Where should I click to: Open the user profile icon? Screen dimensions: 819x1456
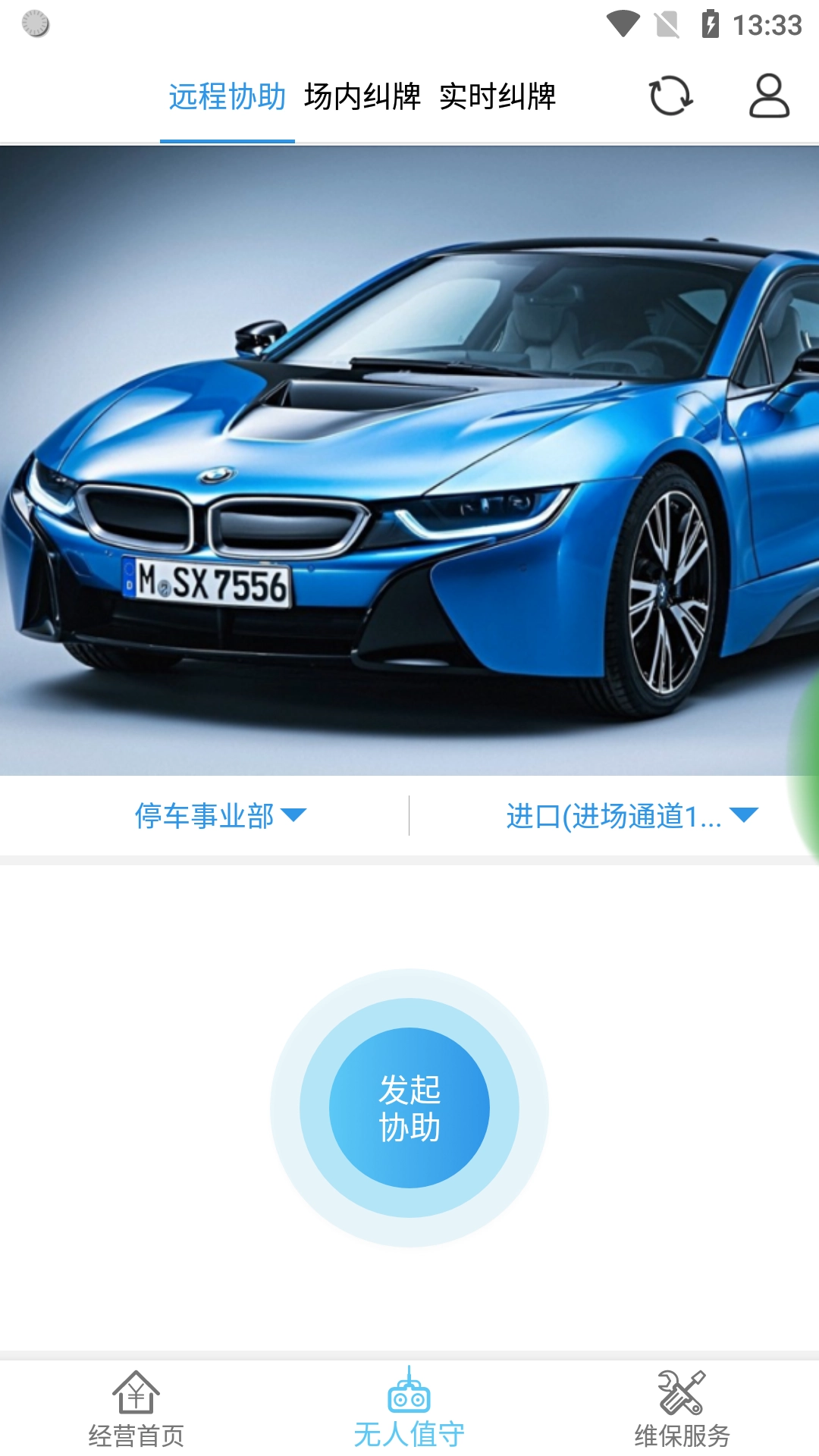pos(769,96)
